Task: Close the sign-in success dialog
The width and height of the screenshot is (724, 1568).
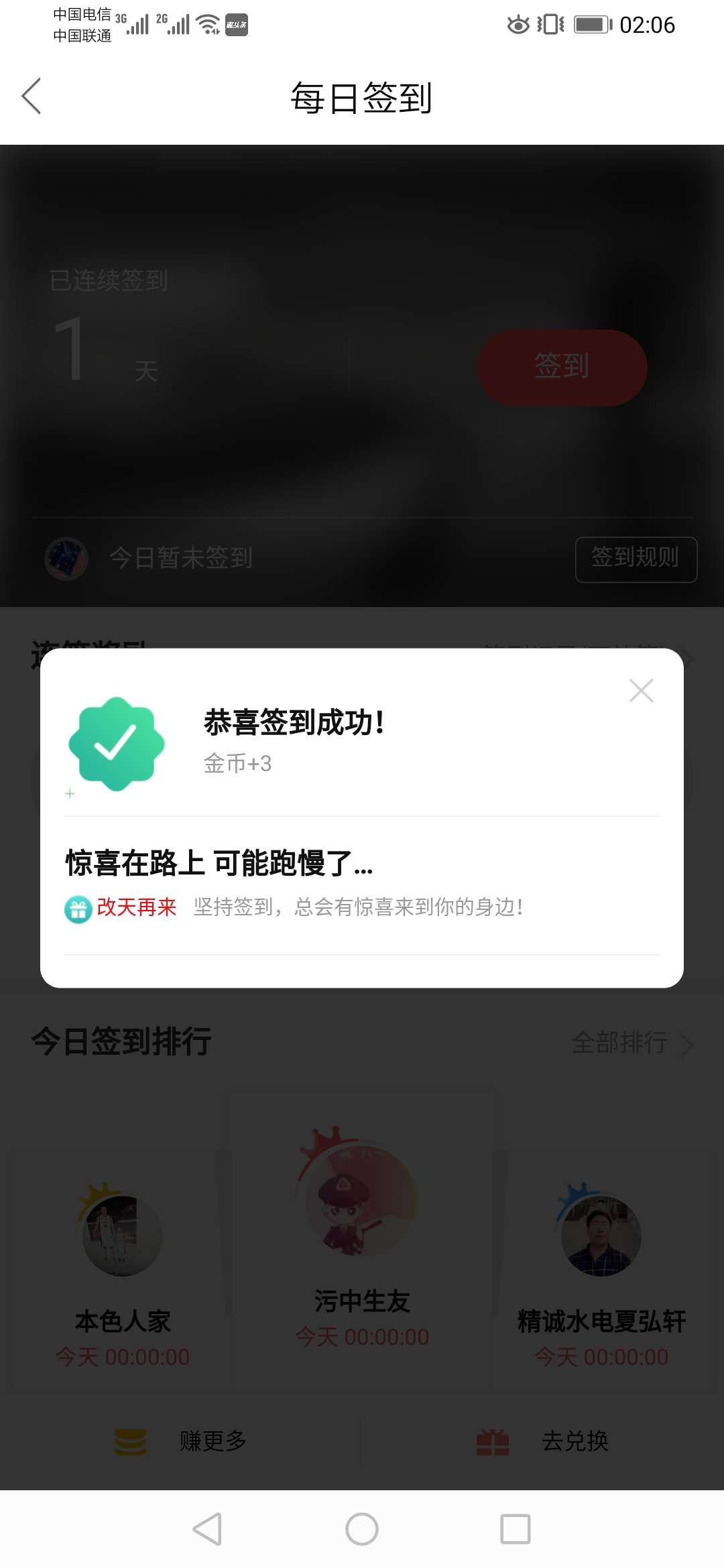Action: tap(642, 690)
